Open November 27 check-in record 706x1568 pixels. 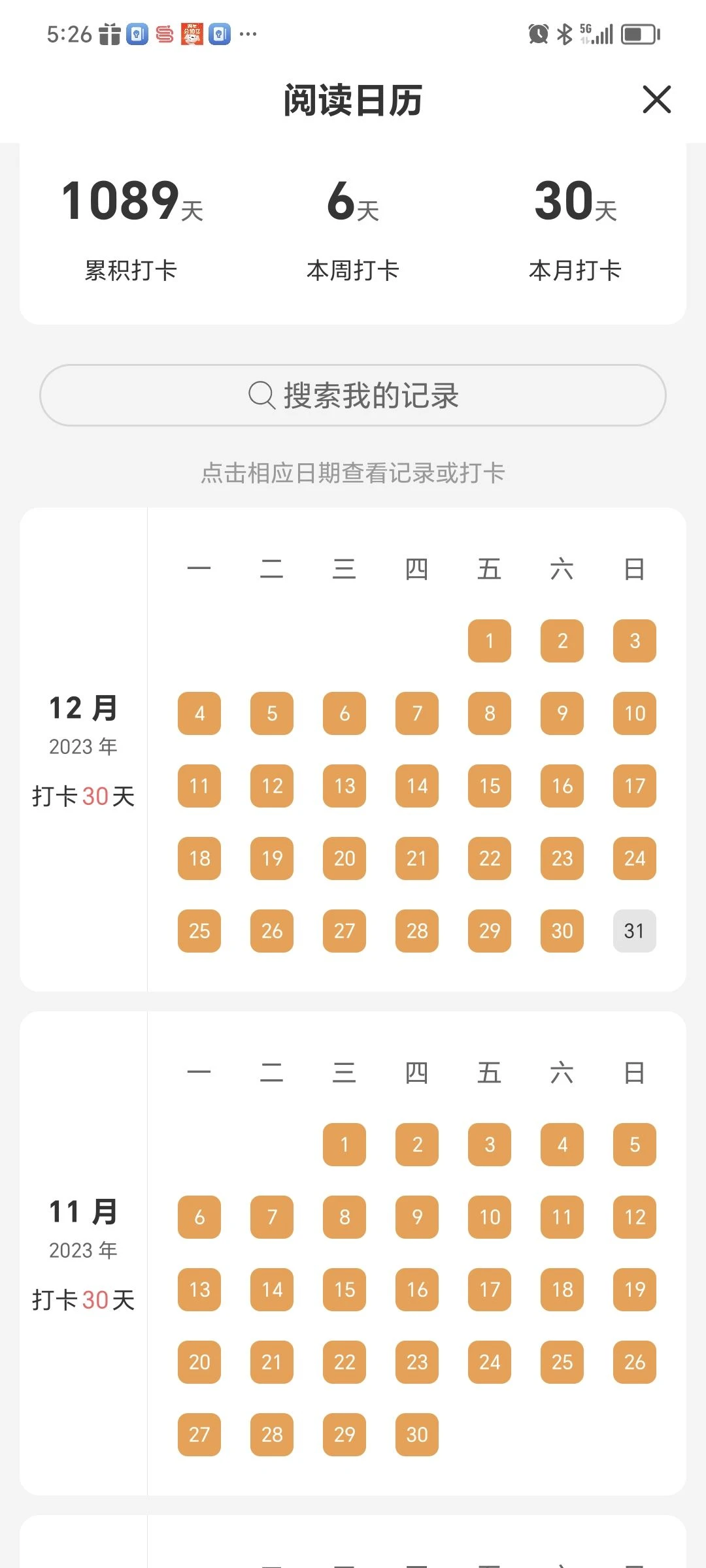199,1435
